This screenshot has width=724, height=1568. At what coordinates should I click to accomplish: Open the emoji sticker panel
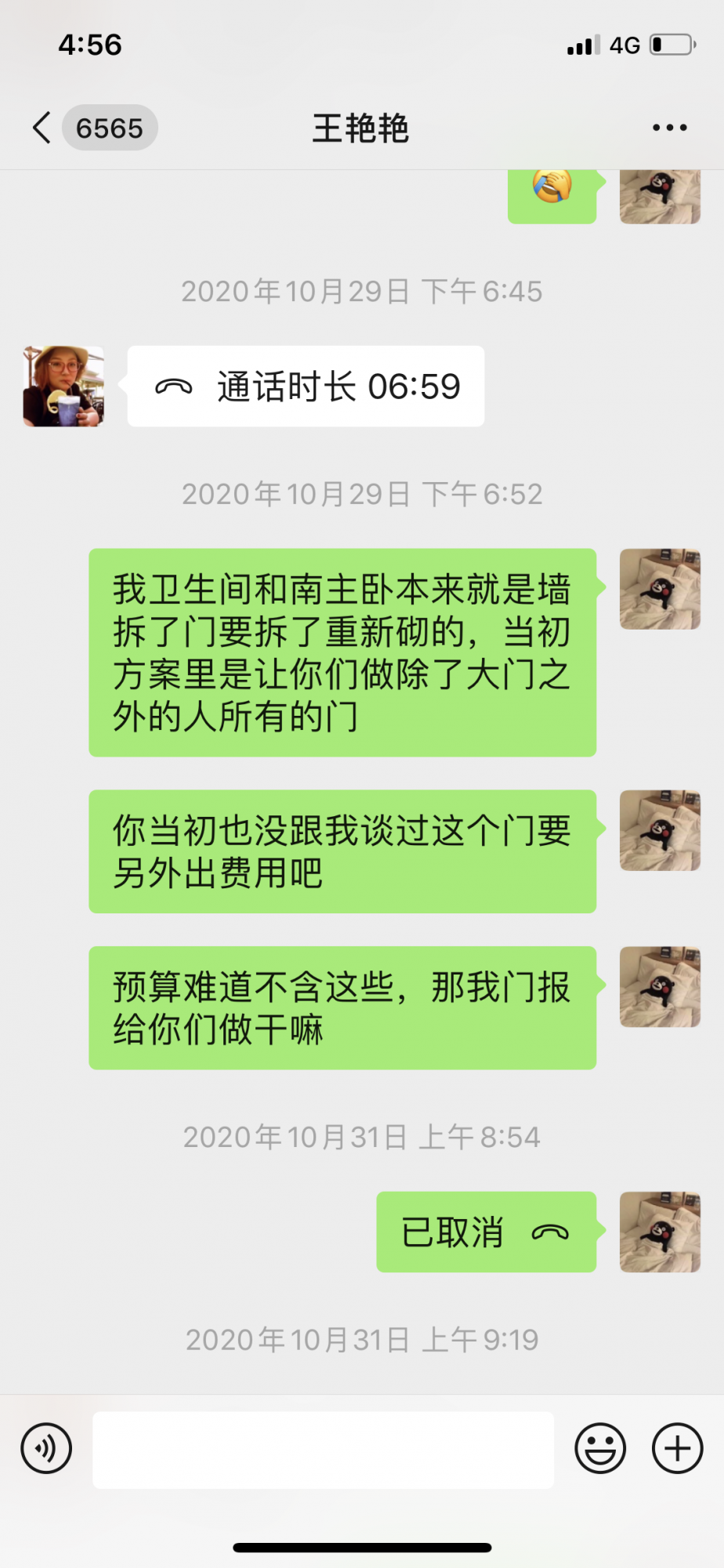pyautogui.click(x=600, y=1448)
